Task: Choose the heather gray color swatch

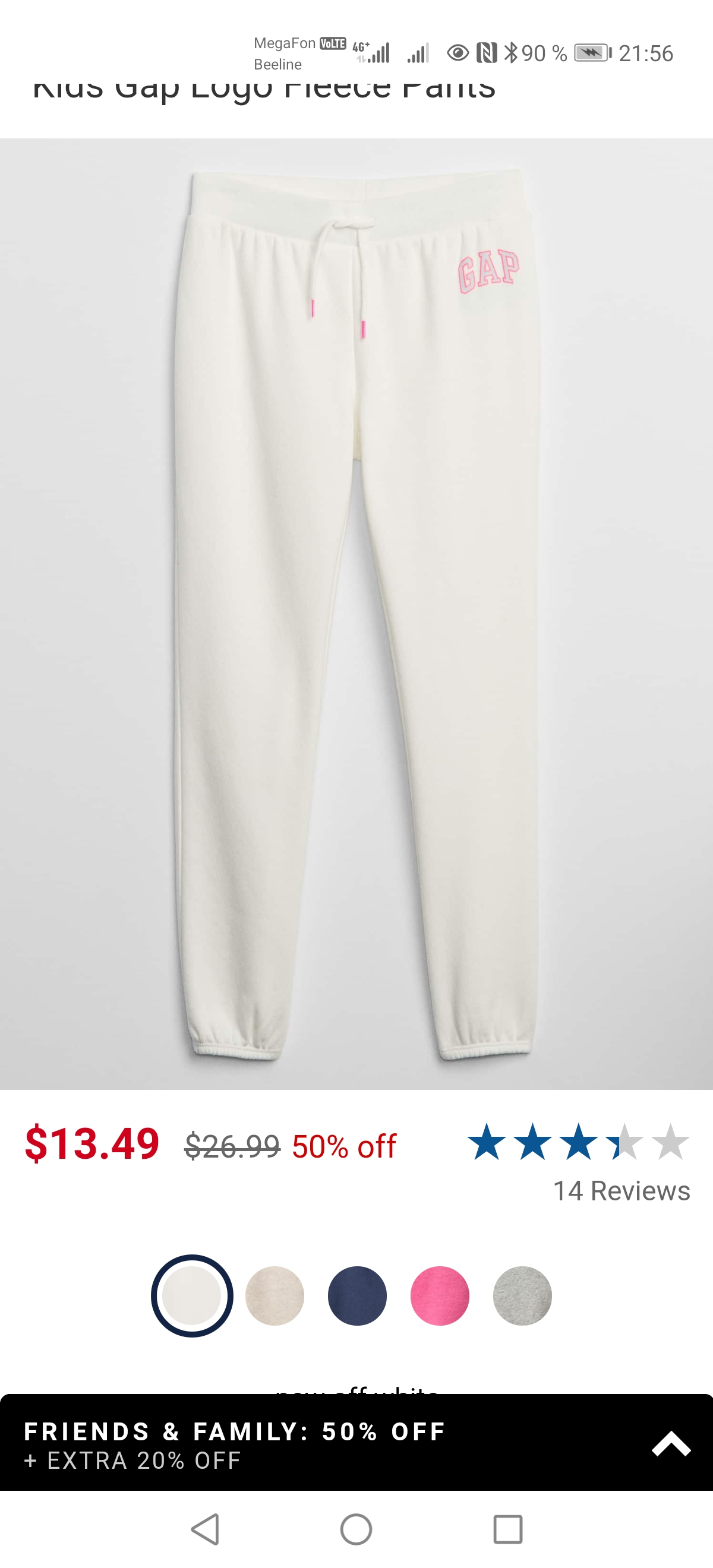Action: (x=522, y=1295)
